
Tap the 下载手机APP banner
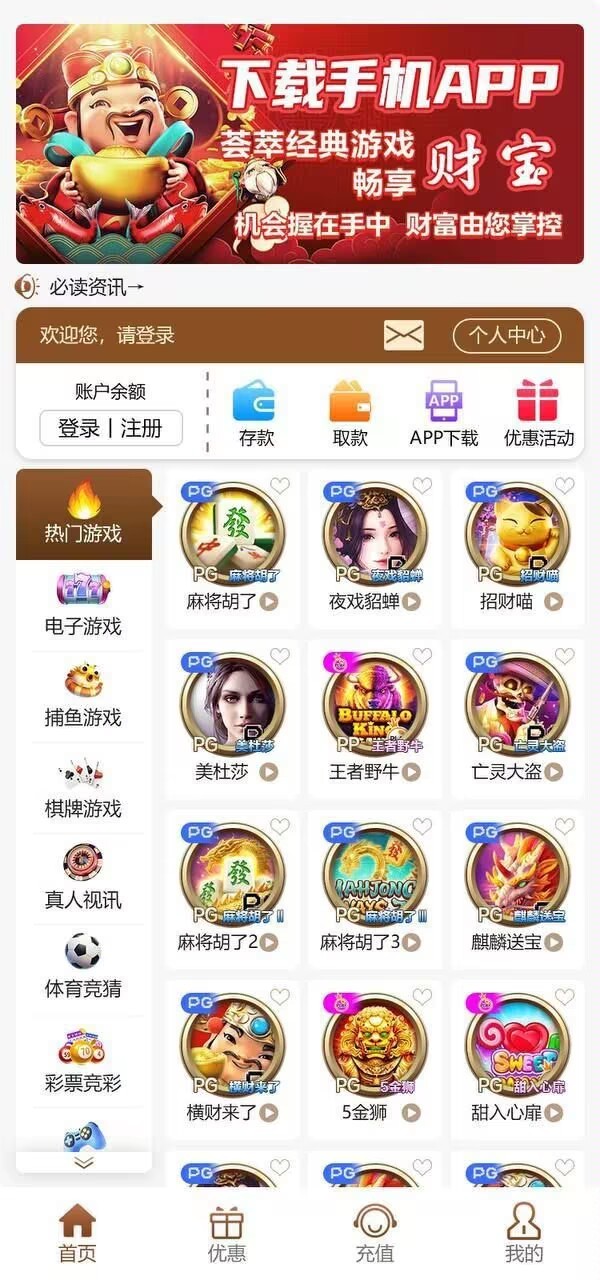300,144
